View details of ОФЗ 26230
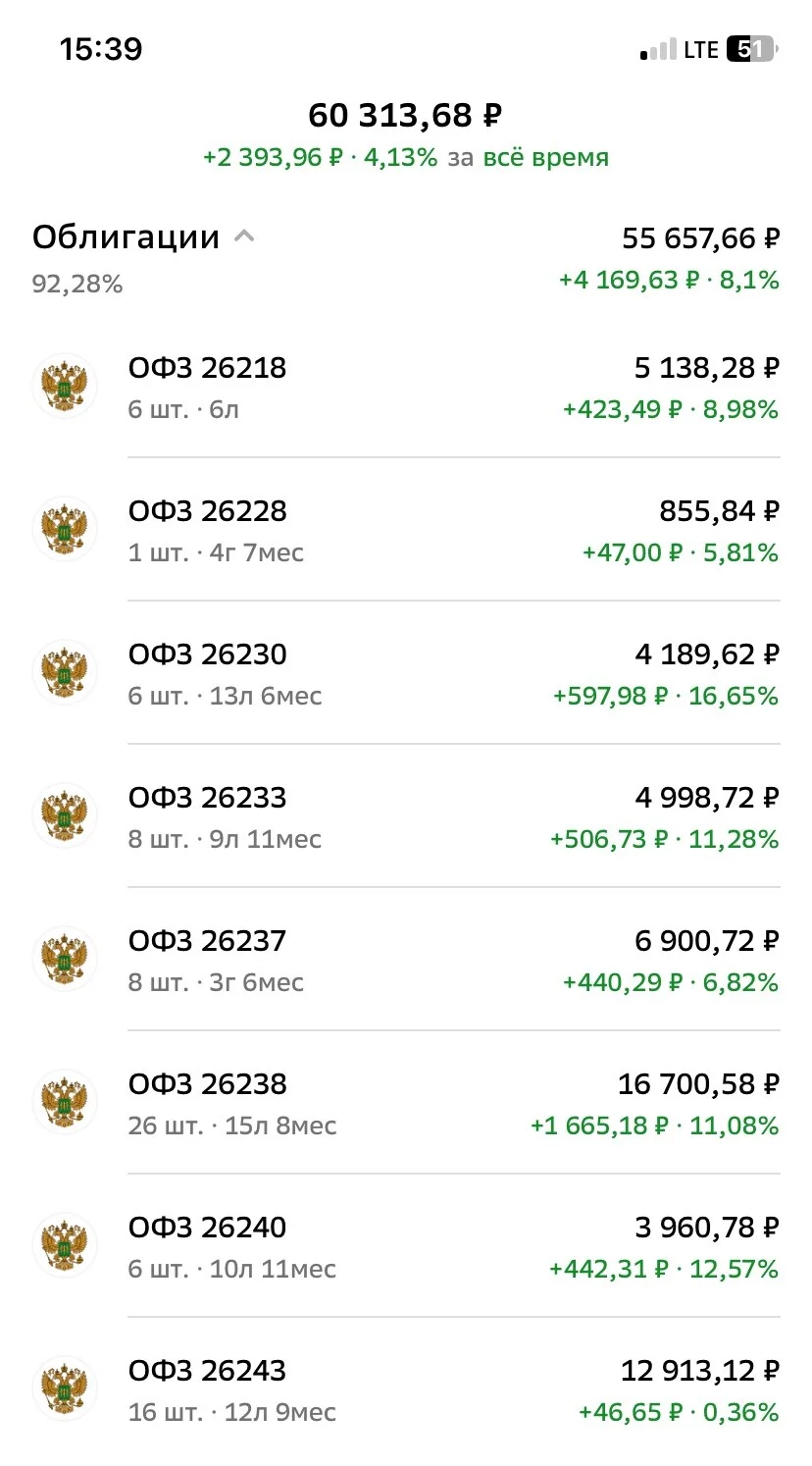The height and width of the screenshot is (1466, 812). 406,673
